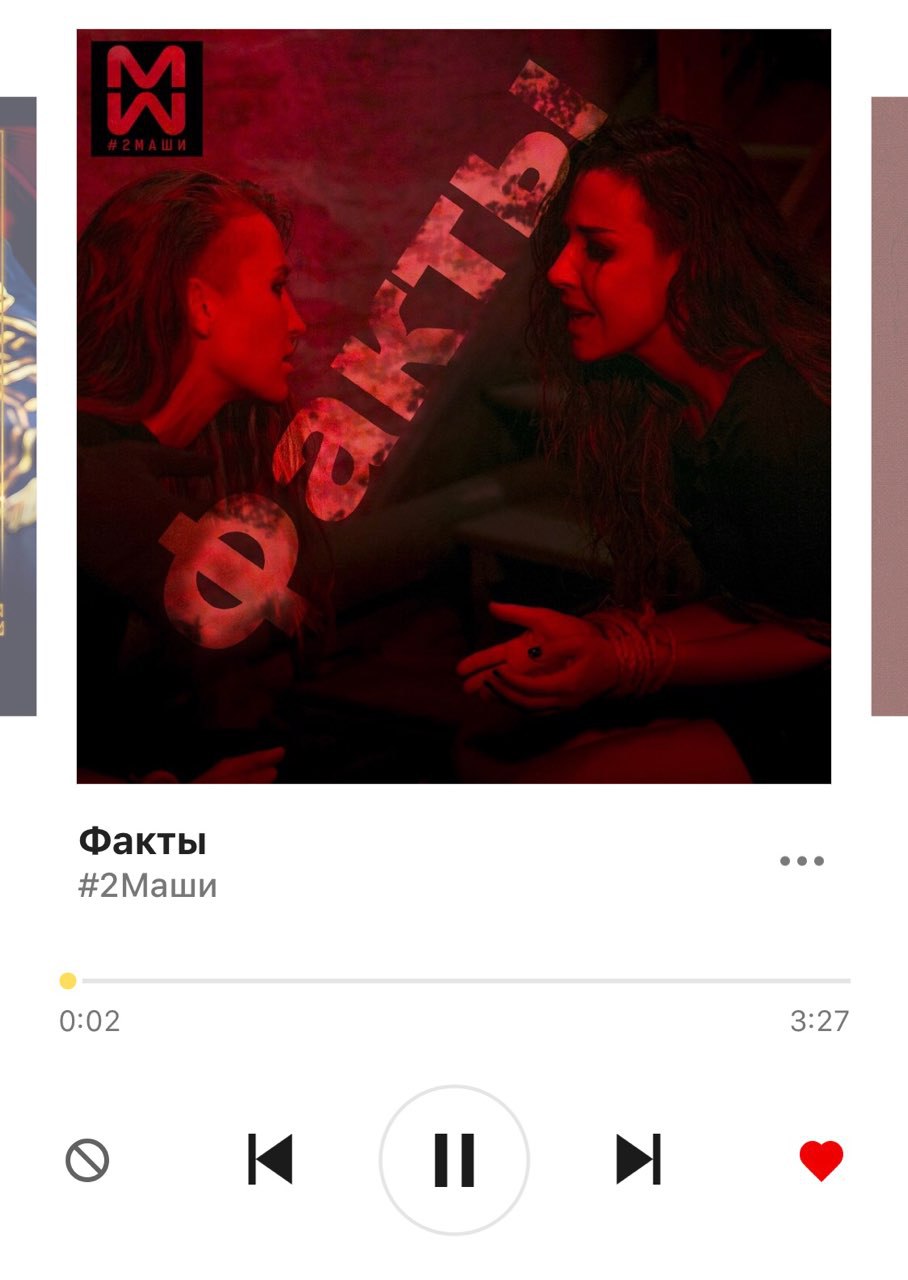This screenshot has width=908, height=1280.
Task: Open the artist #2Маши
Action: tap(148, 886)
